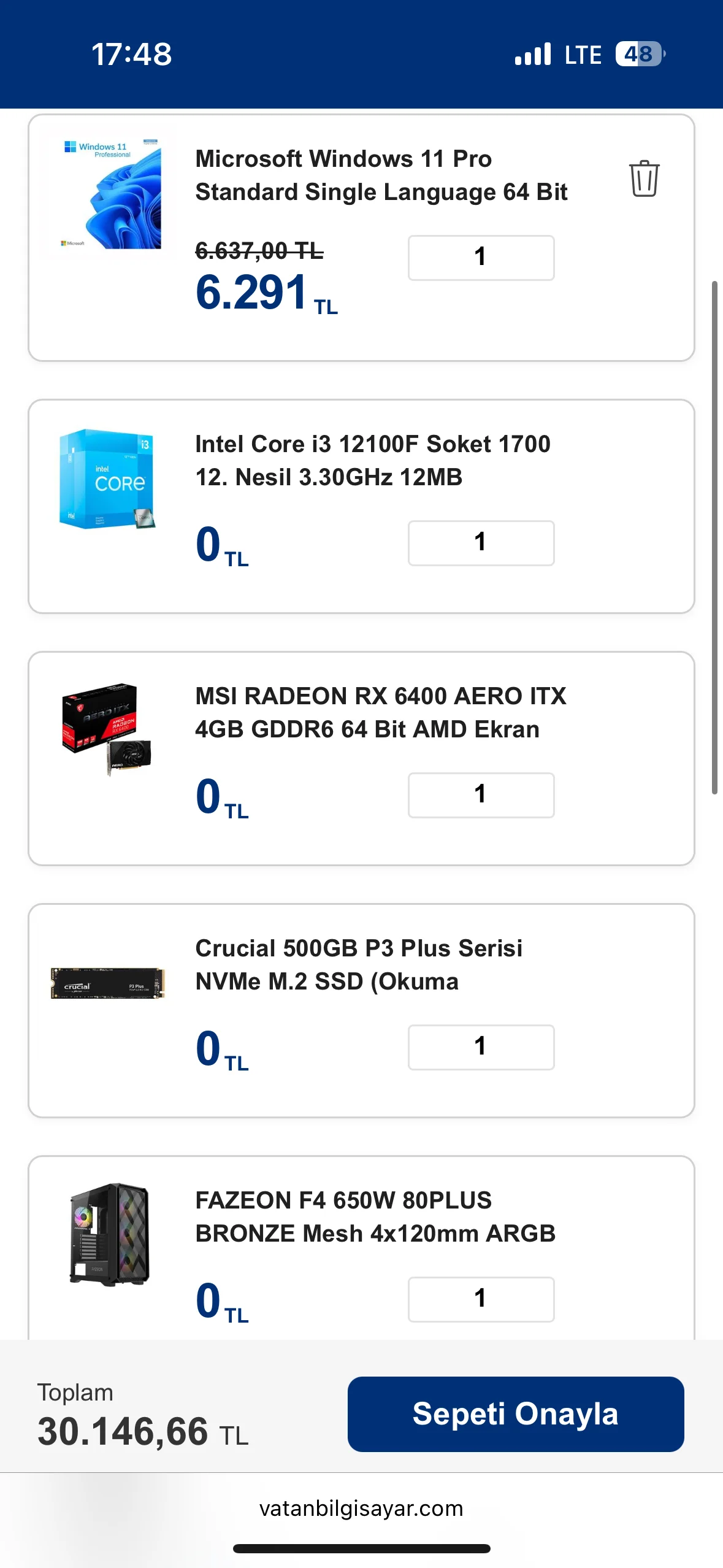View Crucial 500GB P3 Plus SSD

tap(359, 965)
